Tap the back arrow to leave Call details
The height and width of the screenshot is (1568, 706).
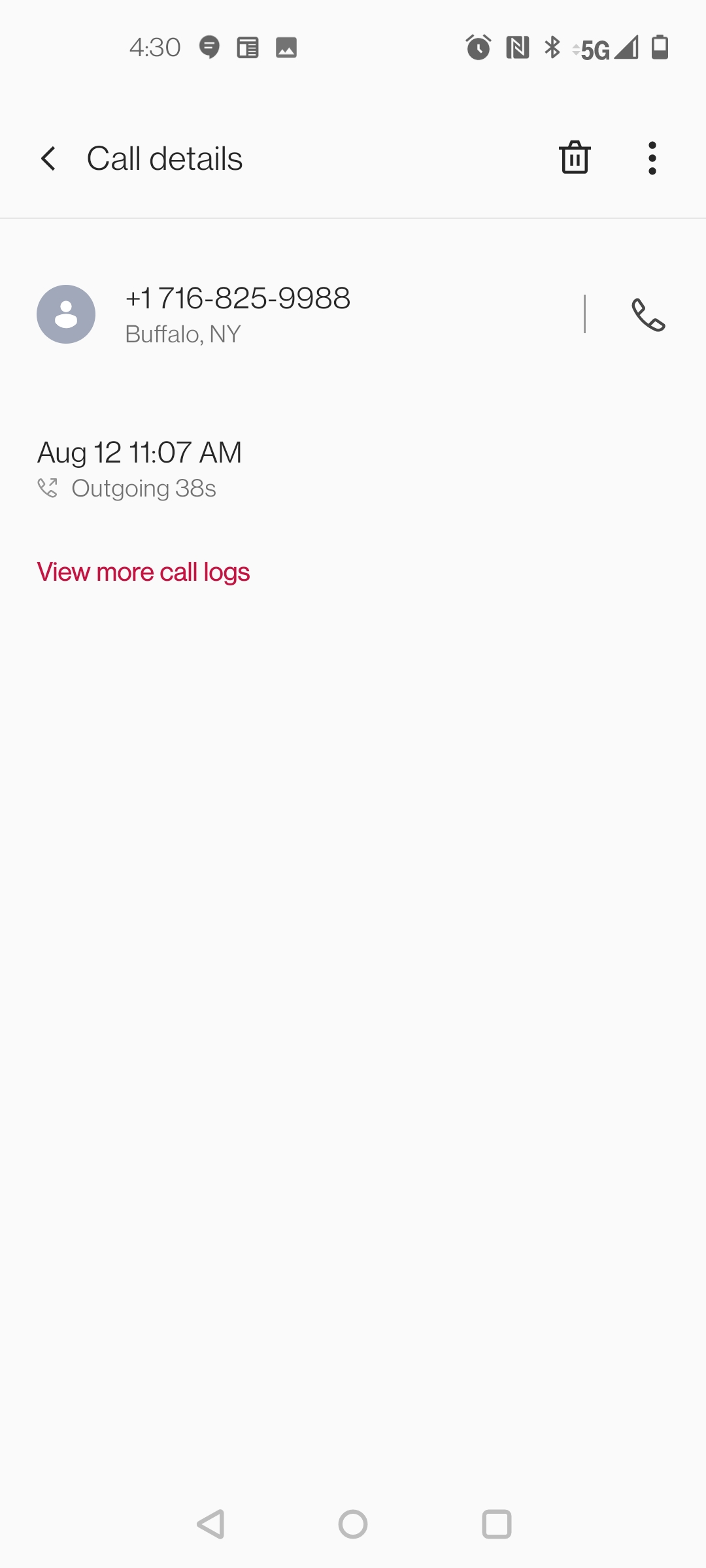48,157
